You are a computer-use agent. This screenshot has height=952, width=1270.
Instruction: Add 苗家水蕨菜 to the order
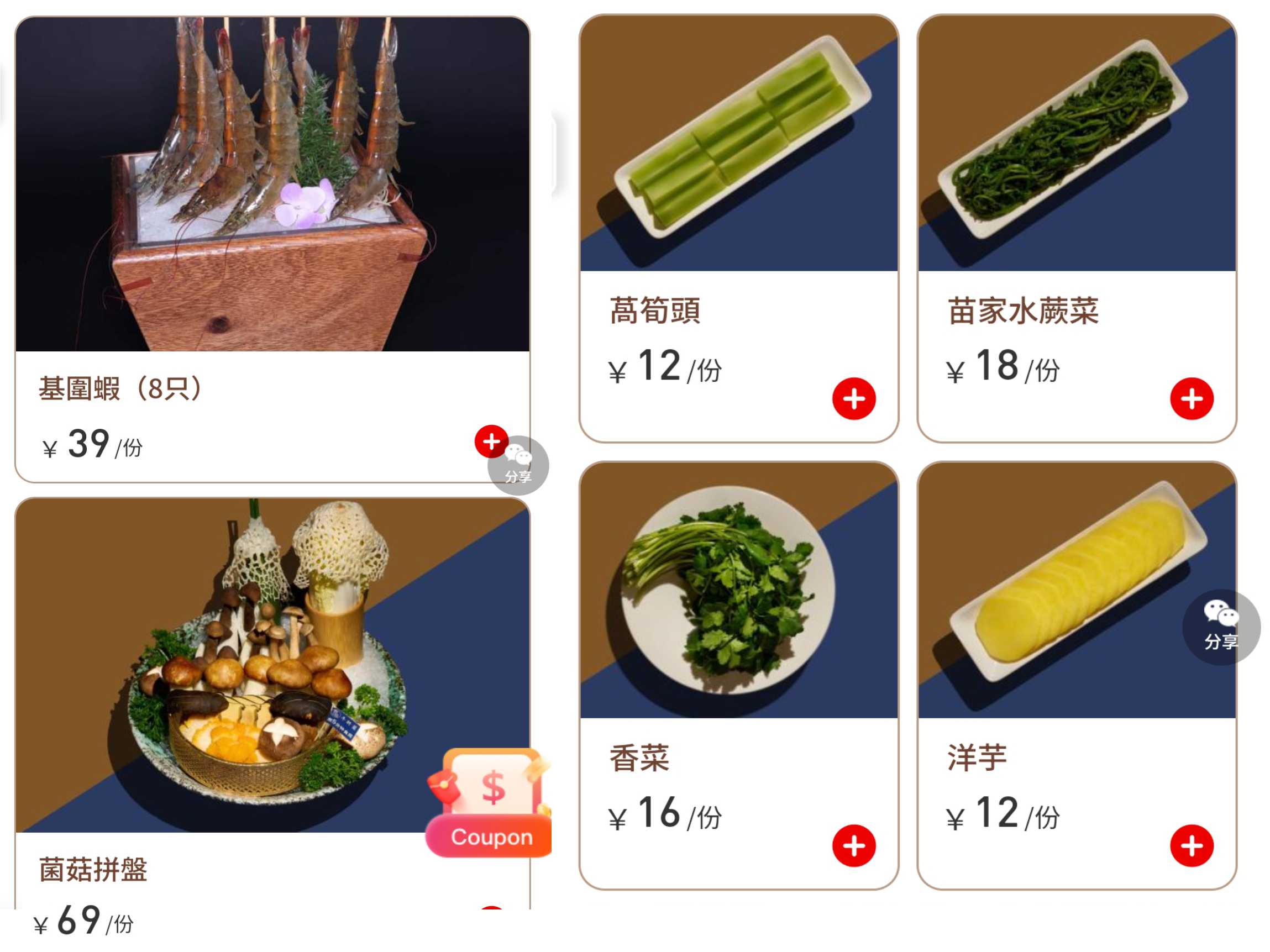click(1192, 399)
